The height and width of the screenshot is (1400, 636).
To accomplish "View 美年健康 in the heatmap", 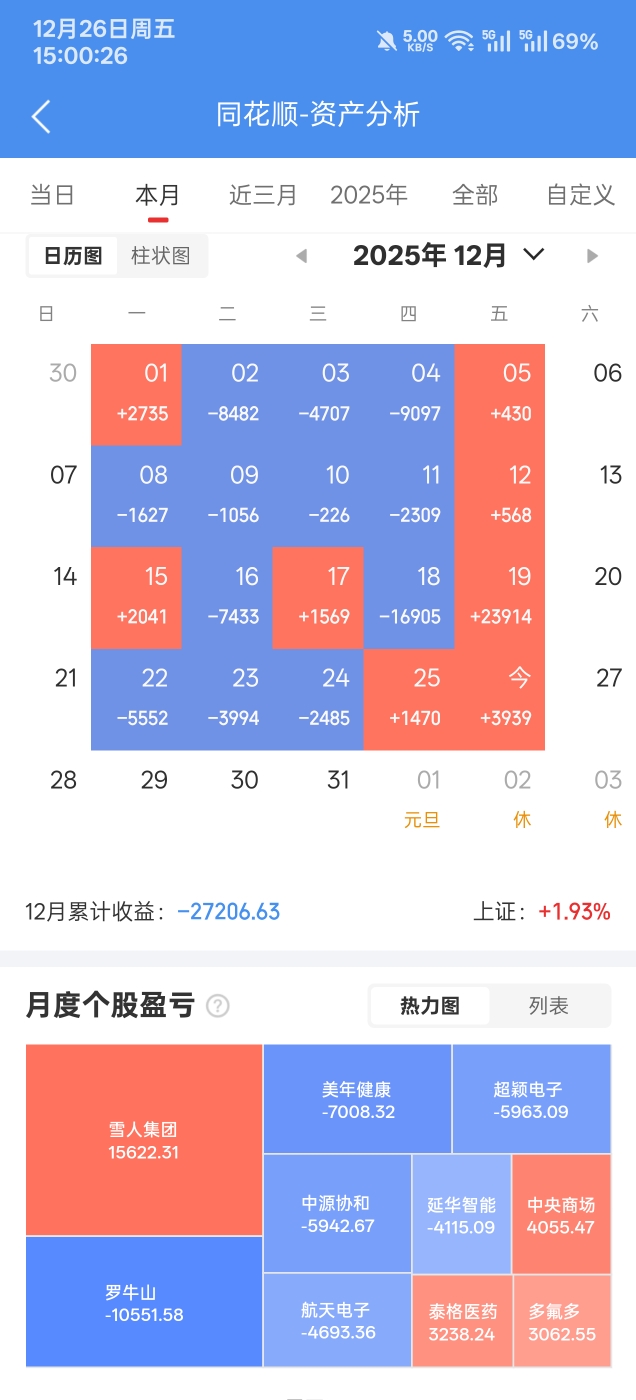I will (x=357, y=1099).
